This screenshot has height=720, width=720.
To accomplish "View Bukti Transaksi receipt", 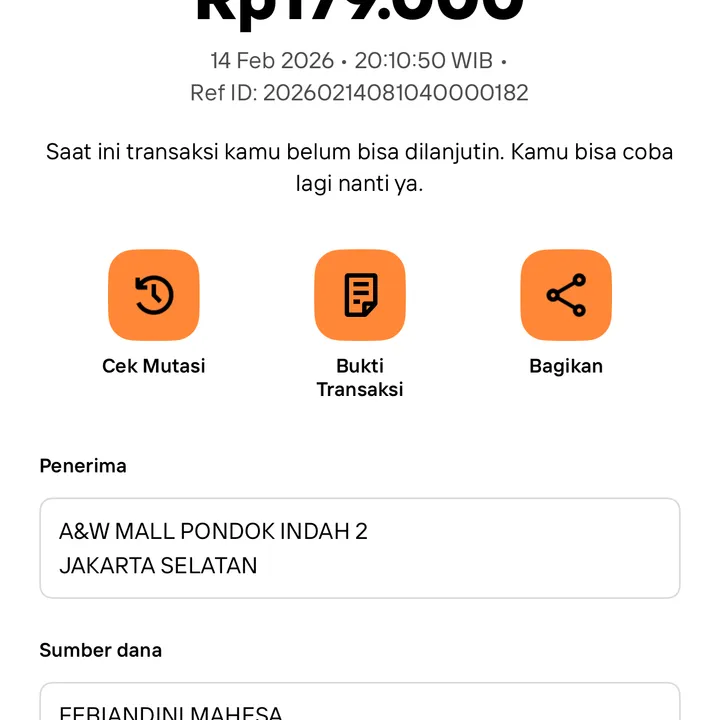I will [360, 295].
